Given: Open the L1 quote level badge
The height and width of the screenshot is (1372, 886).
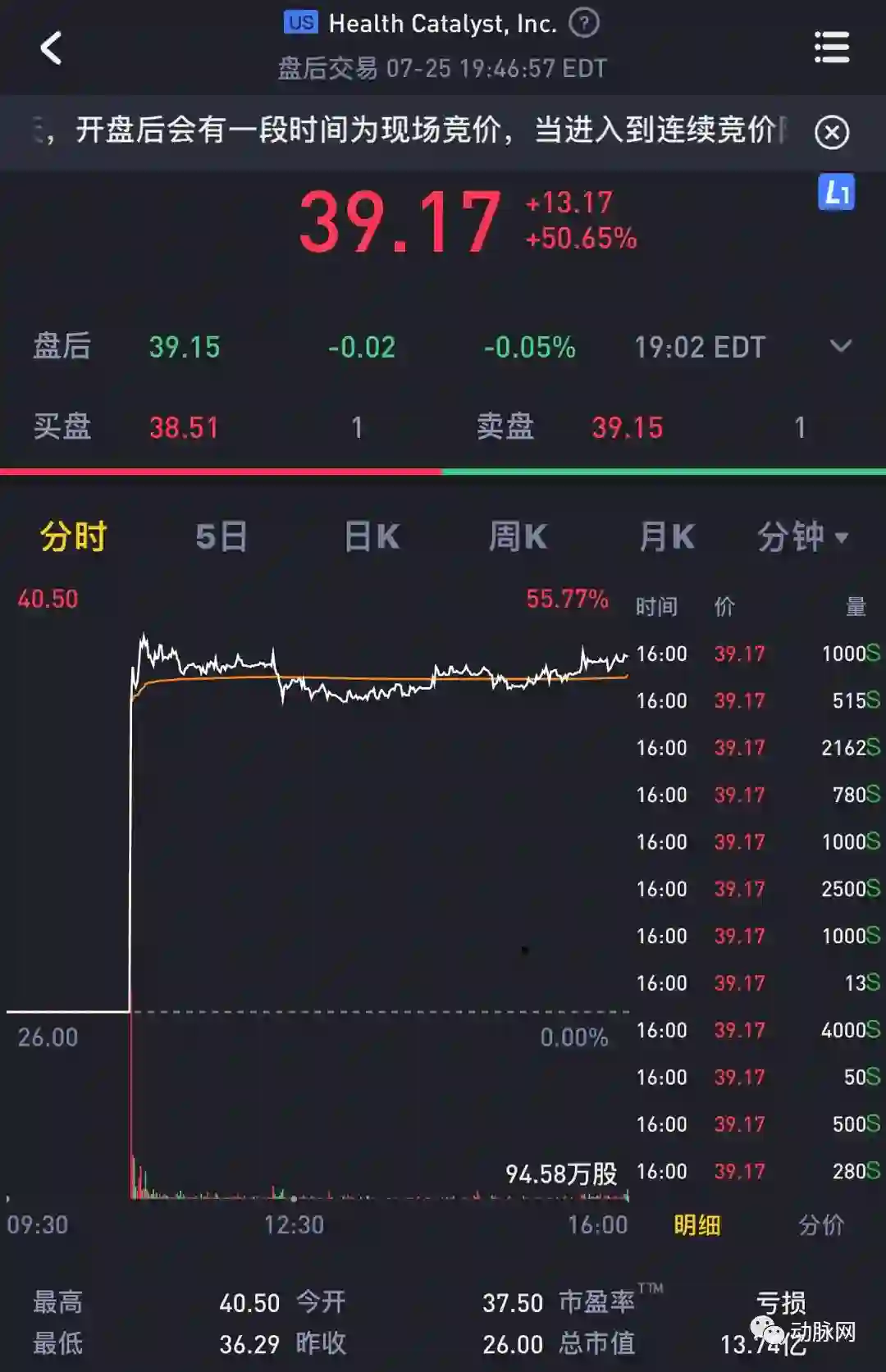Looking at the screenshot, I should [836, 193].
